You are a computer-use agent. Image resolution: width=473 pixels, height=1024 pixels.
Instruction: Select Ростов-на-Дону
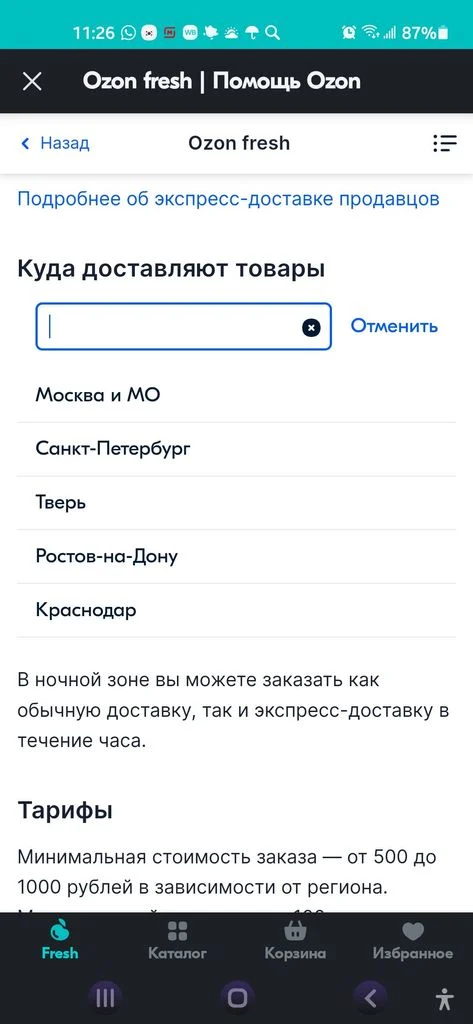(236, 556)
